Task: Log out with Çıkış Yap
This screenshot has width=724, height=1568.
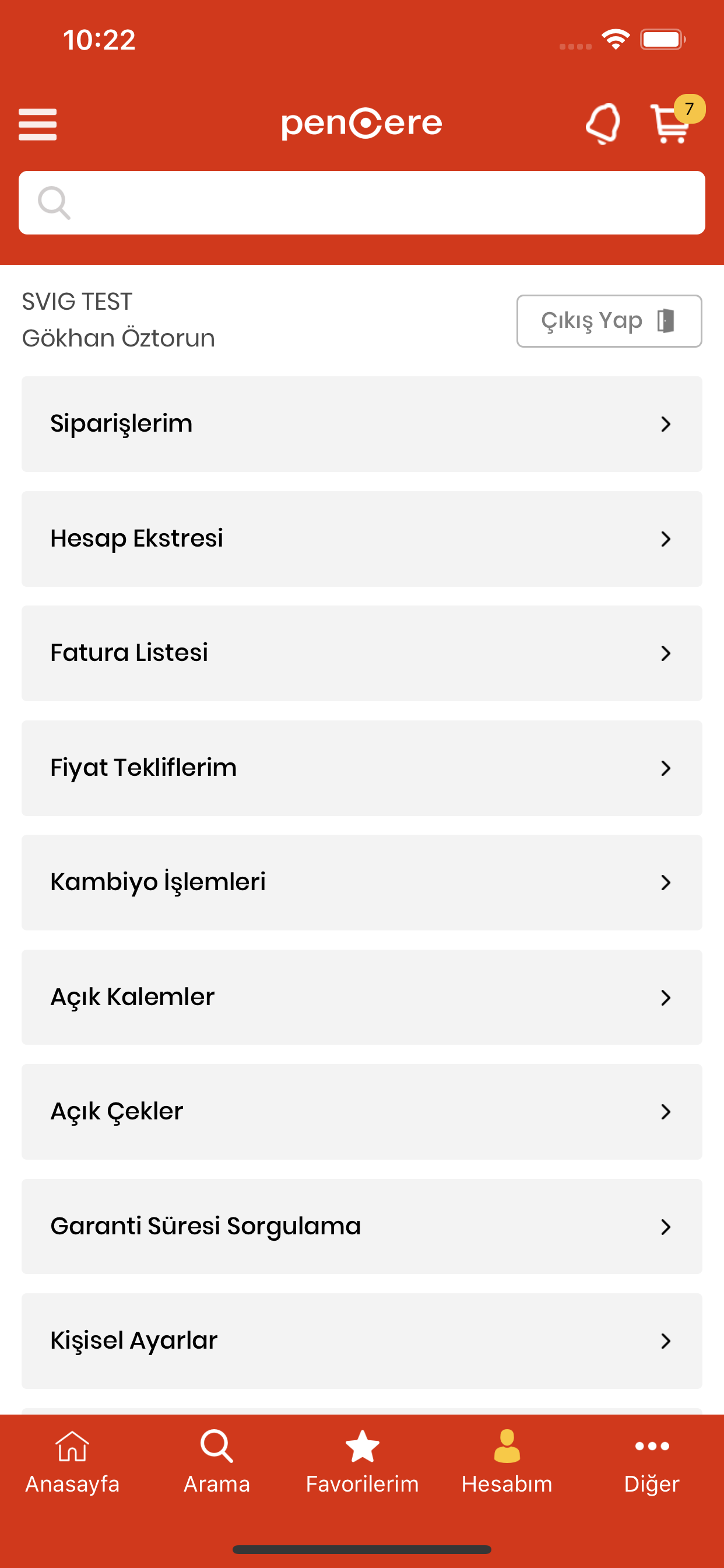Action: tap(609, 321)
